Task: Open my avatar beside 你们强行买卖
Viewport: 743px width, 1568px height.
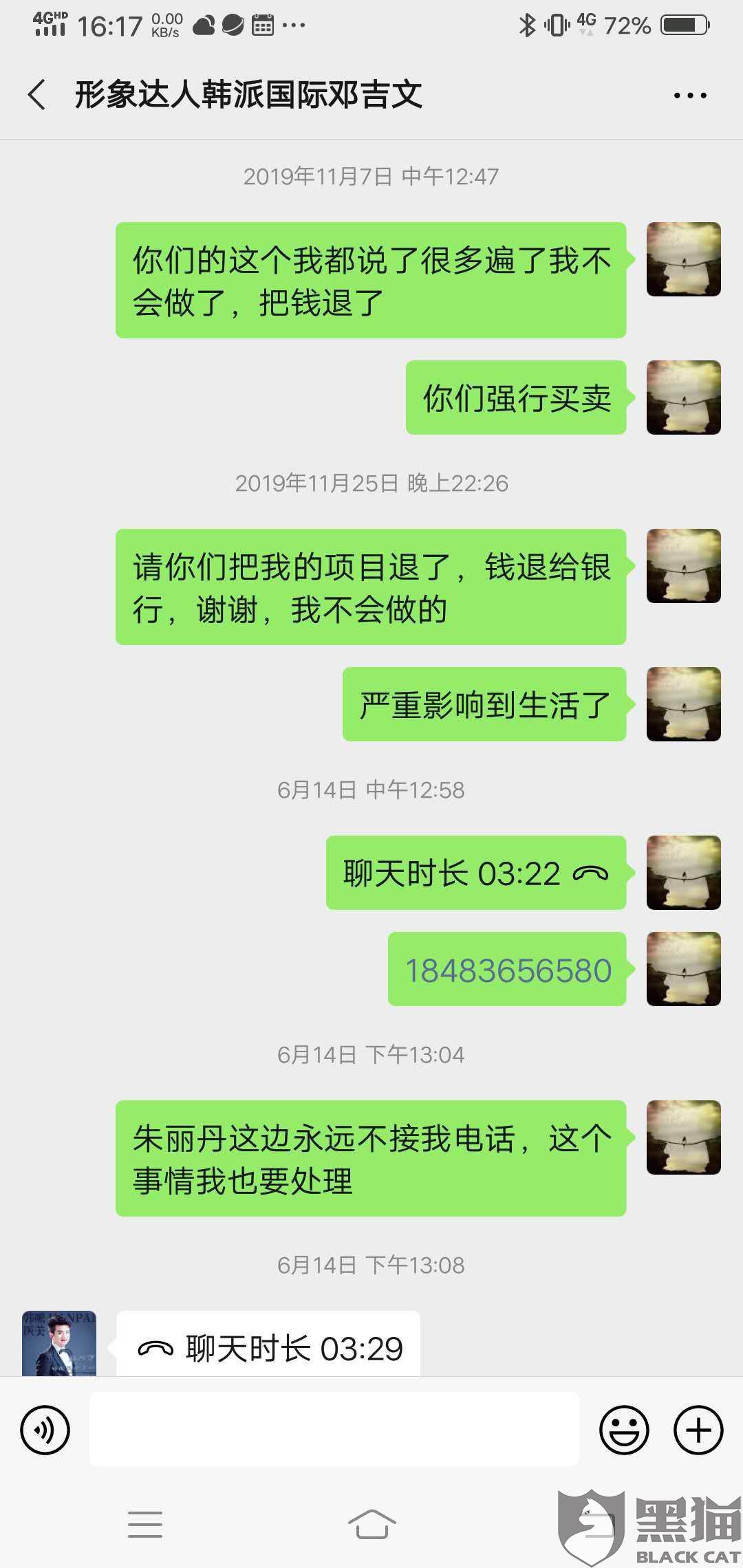Action: (683, 398)
